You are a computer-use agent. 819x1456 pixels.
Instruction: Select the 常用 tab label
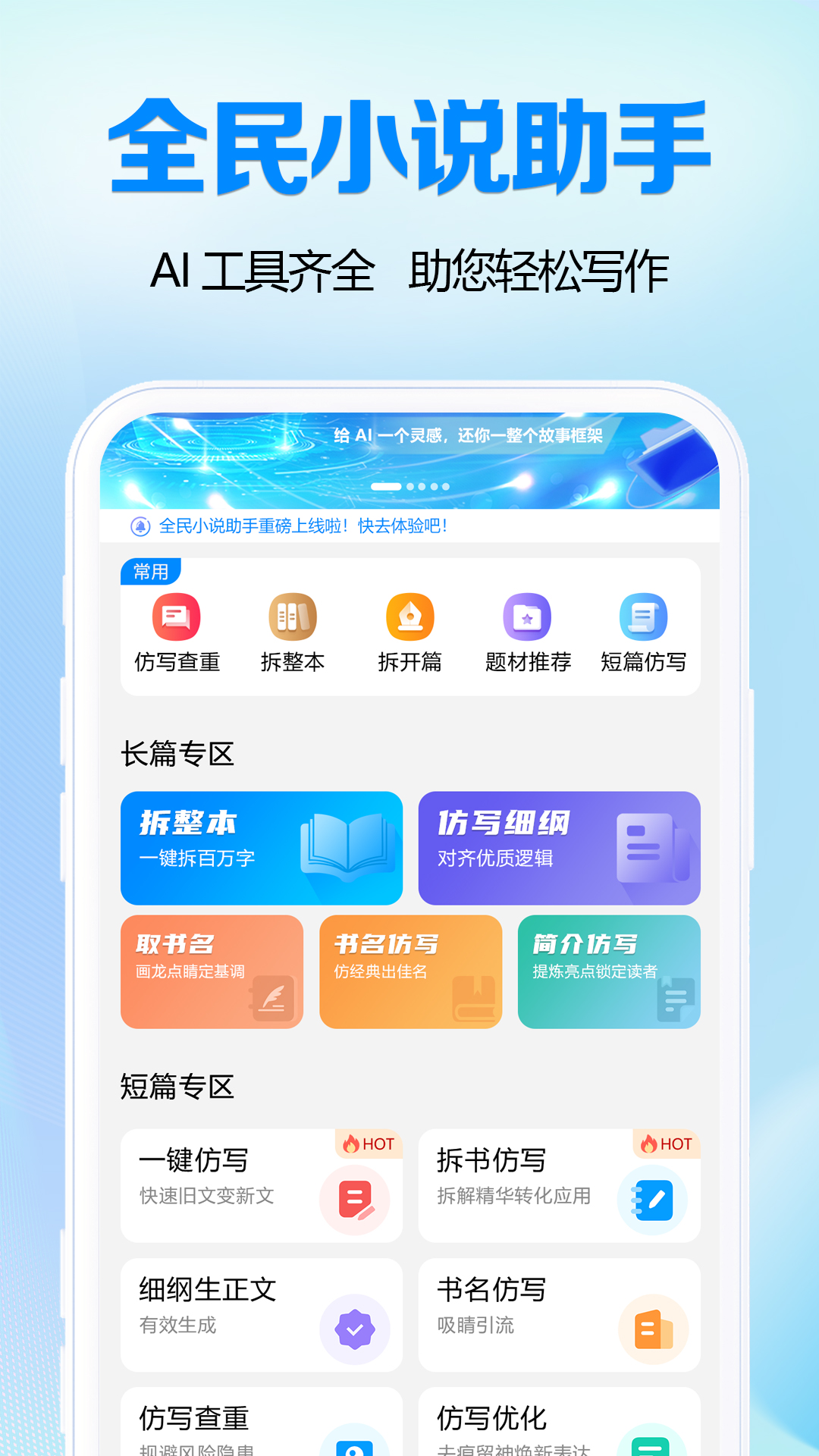[x=150, y=573]
